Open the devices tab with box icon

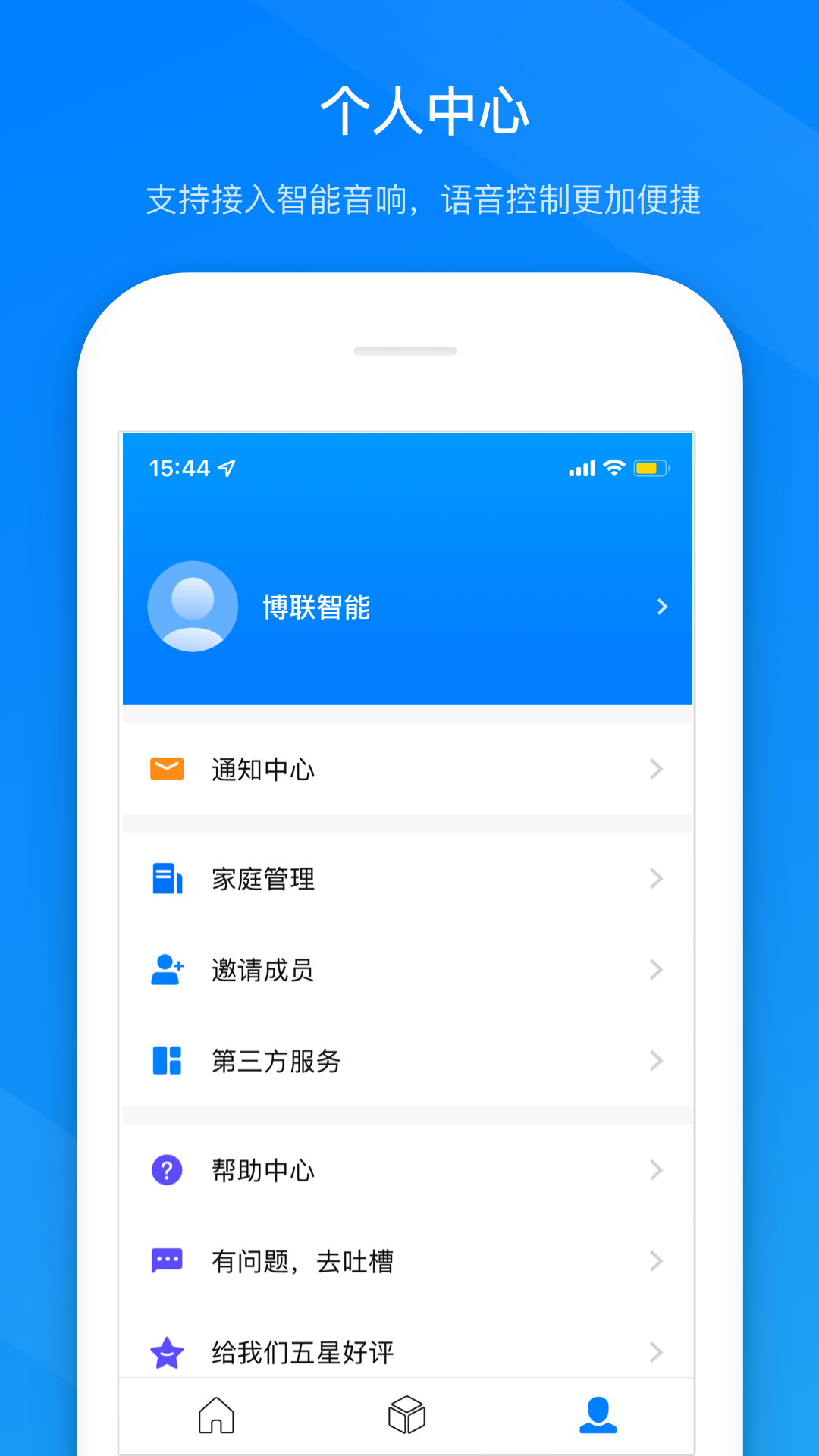(x=408, y=1415)
